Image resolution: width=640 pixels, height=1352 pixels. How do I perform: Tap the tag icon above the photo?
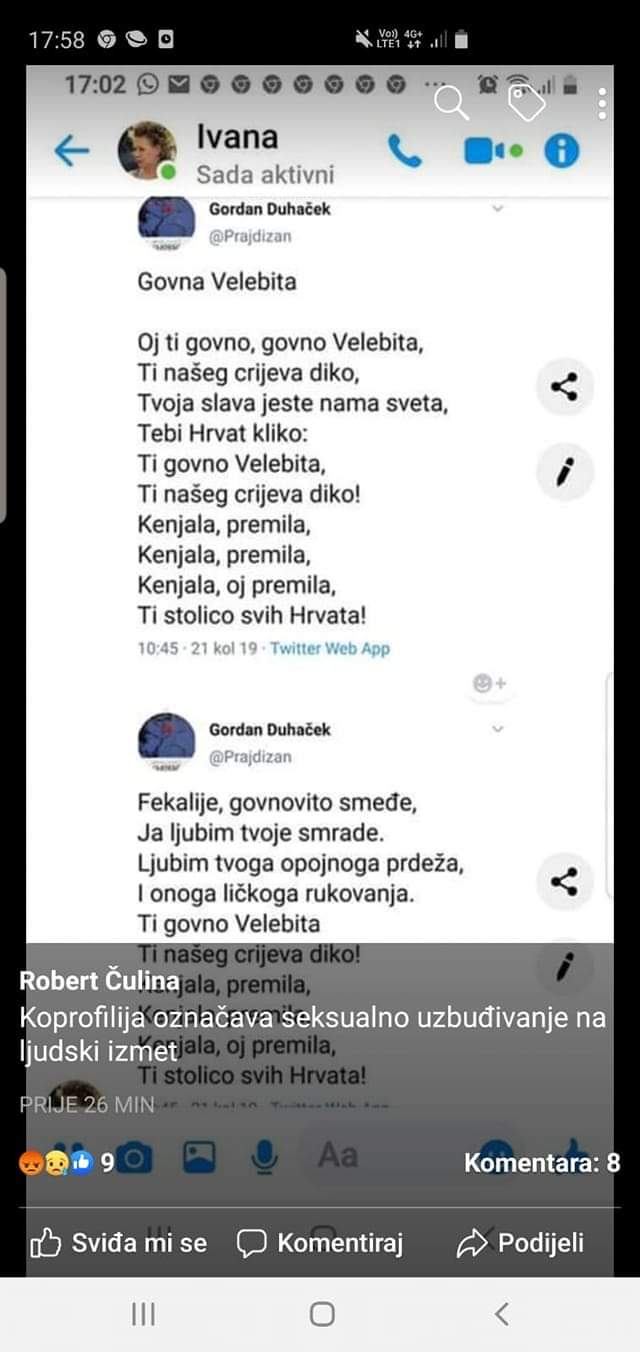[x=527, y=102]
